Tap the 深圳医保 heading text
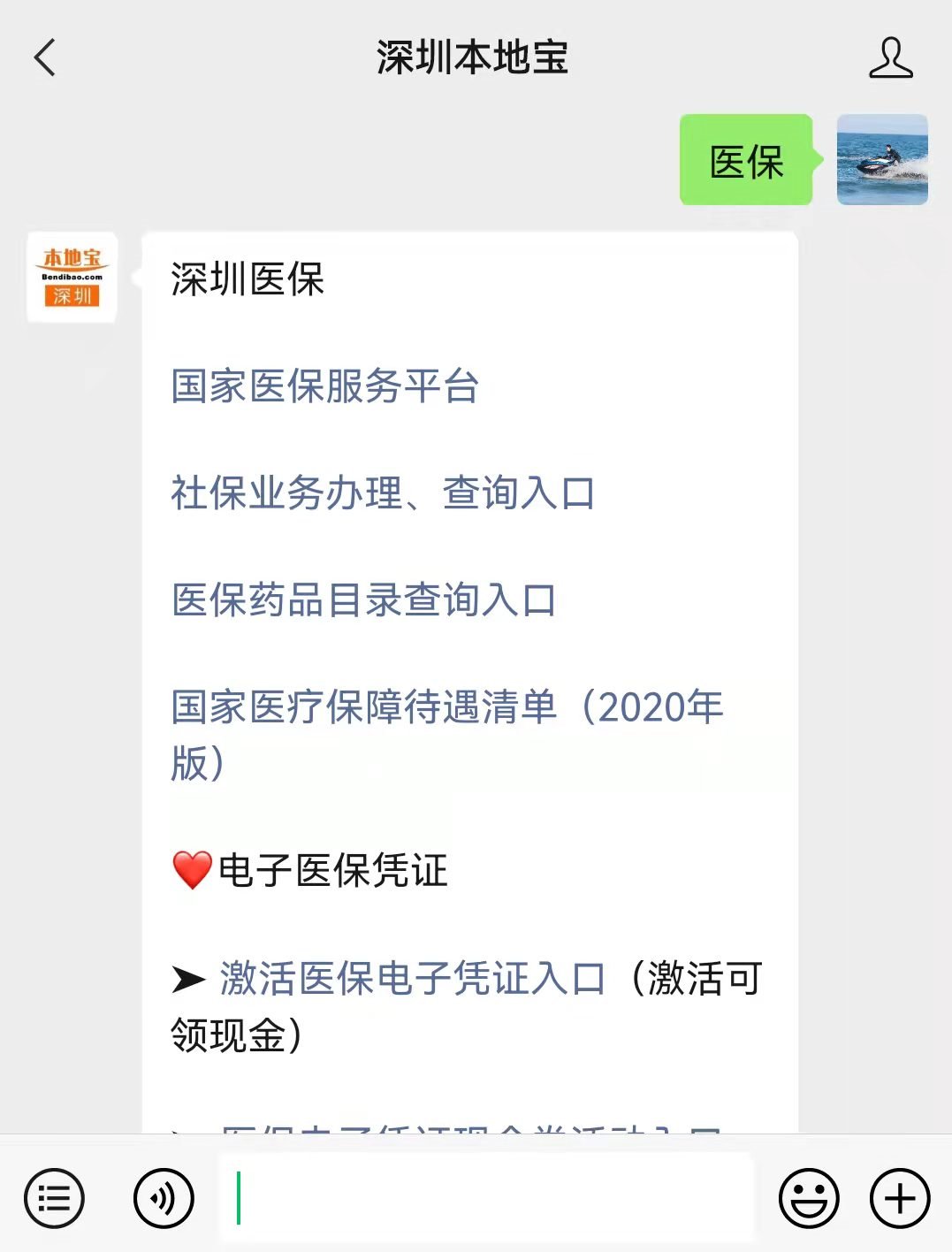The width and height of the screenshot is (952, 1252). pos(246,276)
